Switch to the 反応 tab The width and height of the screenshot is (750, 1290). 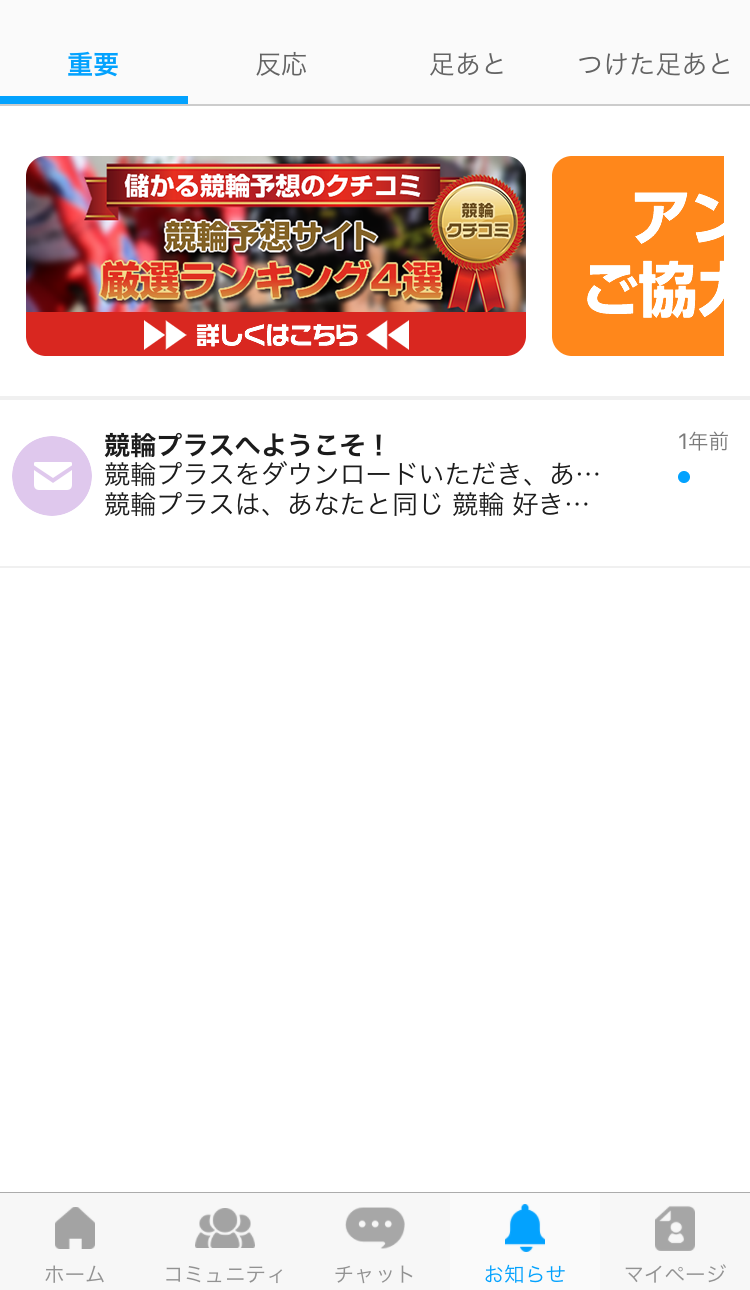pyautogui.click(x=281, y=65)
